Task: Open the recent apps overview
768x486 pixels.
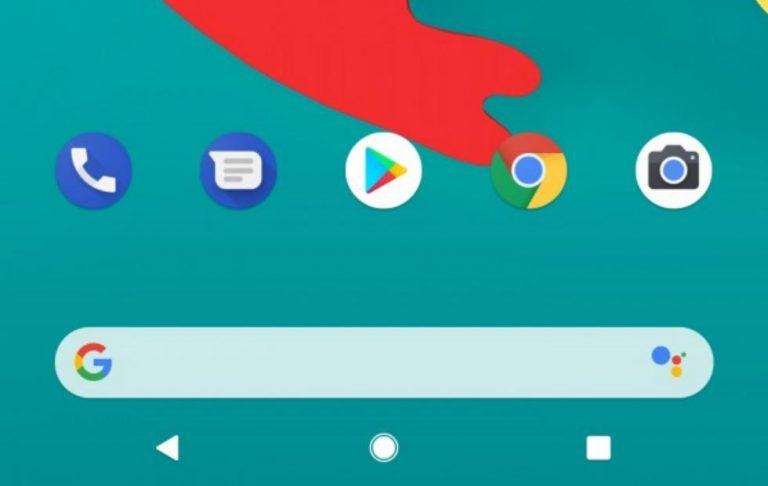Action: coord(598,448)
